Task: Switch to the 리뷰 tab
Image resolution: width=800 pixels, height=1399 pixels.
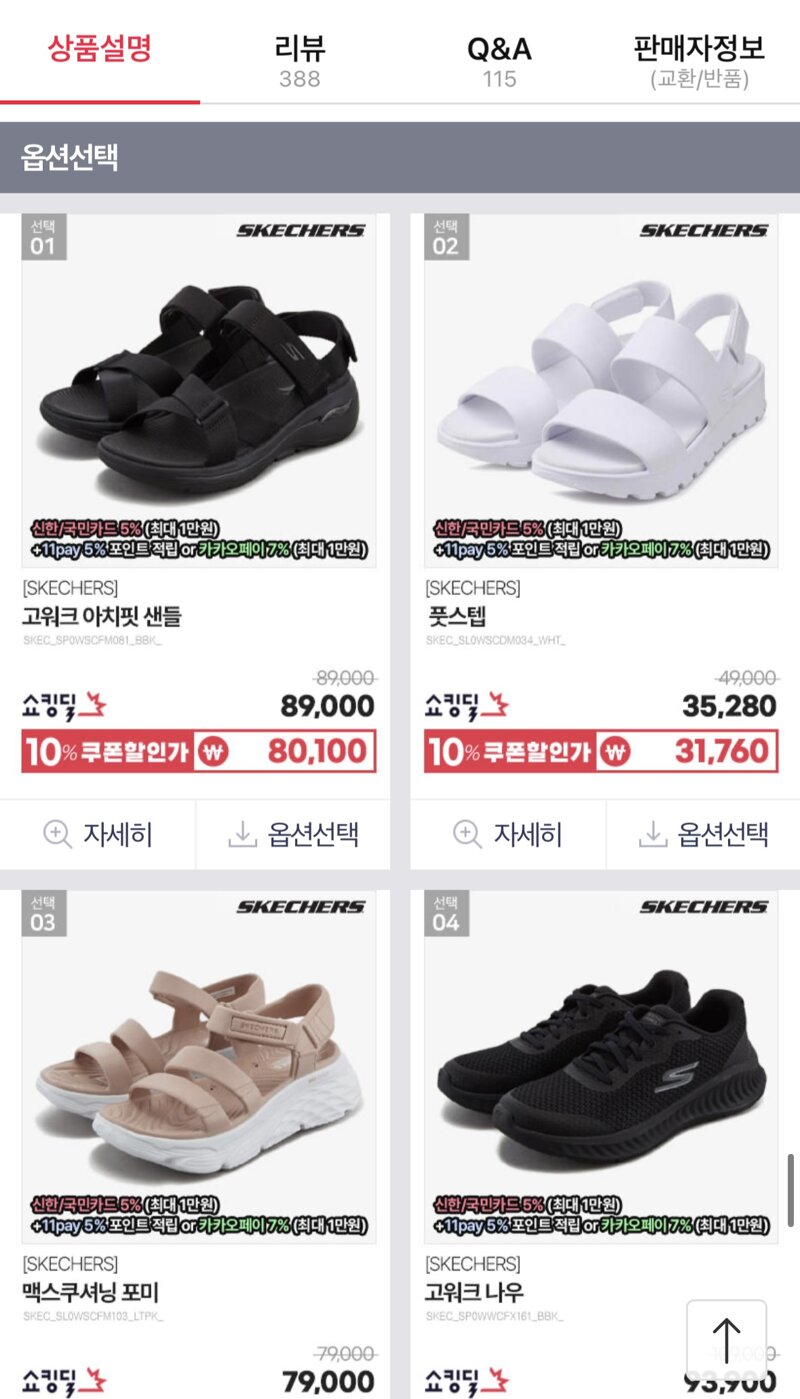Action: pos(300,60)
